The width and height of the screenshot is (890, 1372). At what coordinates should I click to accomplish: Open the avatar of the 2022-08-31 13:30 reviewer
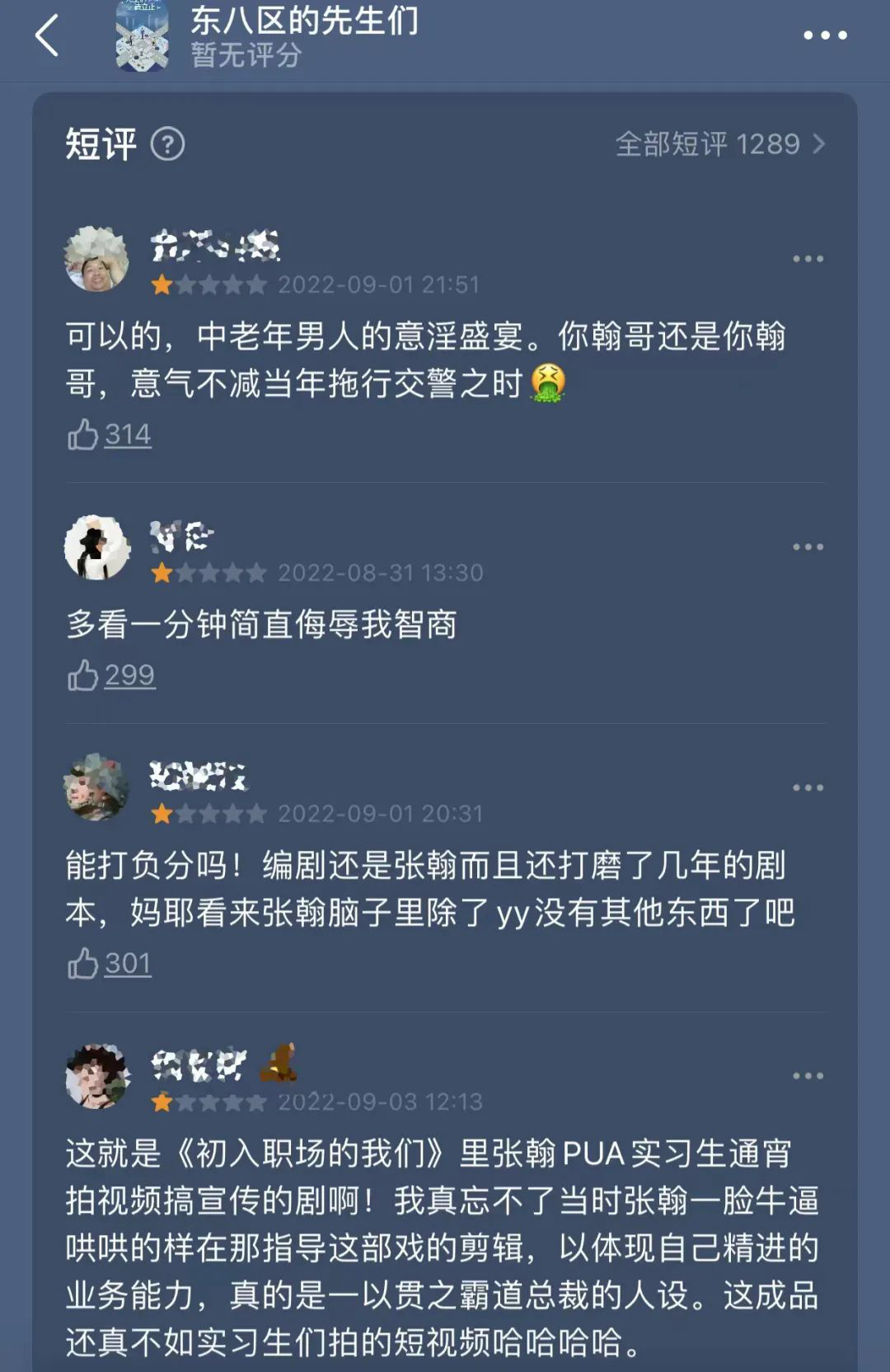97,547
